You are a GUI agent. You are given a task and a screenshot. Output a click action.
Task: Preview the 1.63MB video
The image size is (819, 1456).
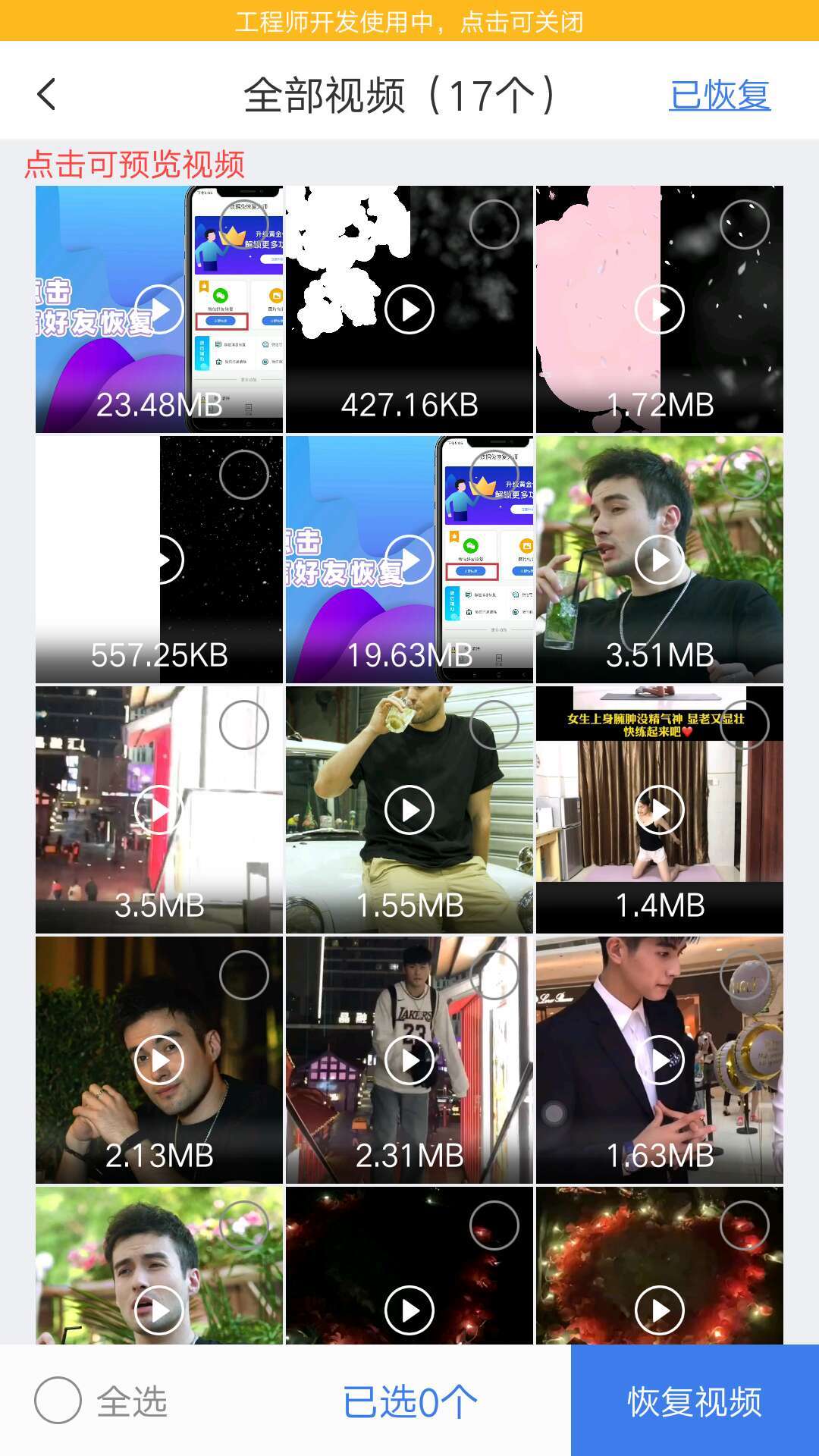pyautogui.click(x=659, y=1060)
